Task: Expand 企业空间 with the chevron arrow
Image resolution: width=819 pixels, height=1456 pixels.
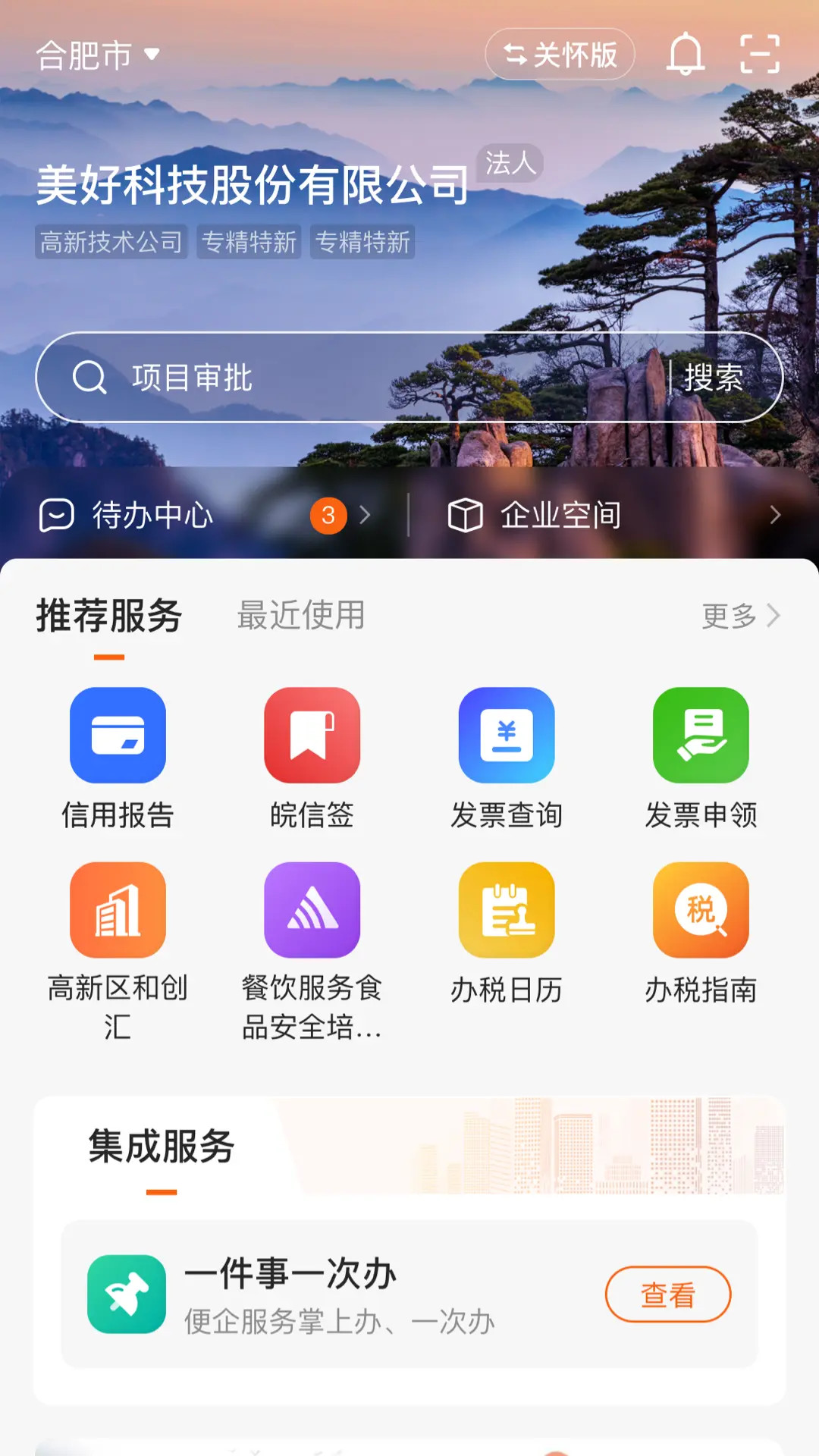Action: point(777,514)
